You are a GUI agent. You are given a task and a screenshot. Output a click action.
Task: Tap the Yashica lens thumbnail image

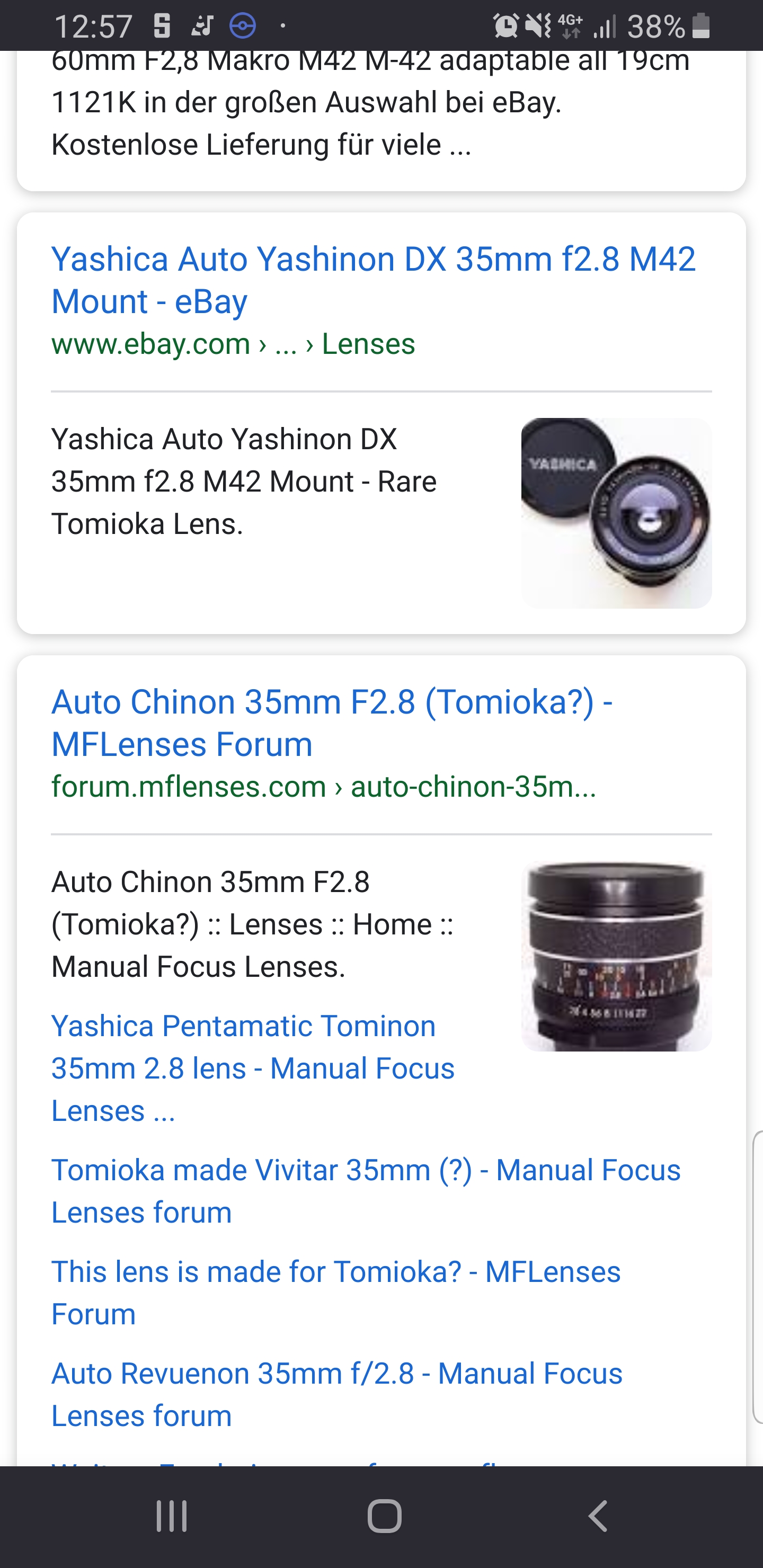tap(616, 513)
